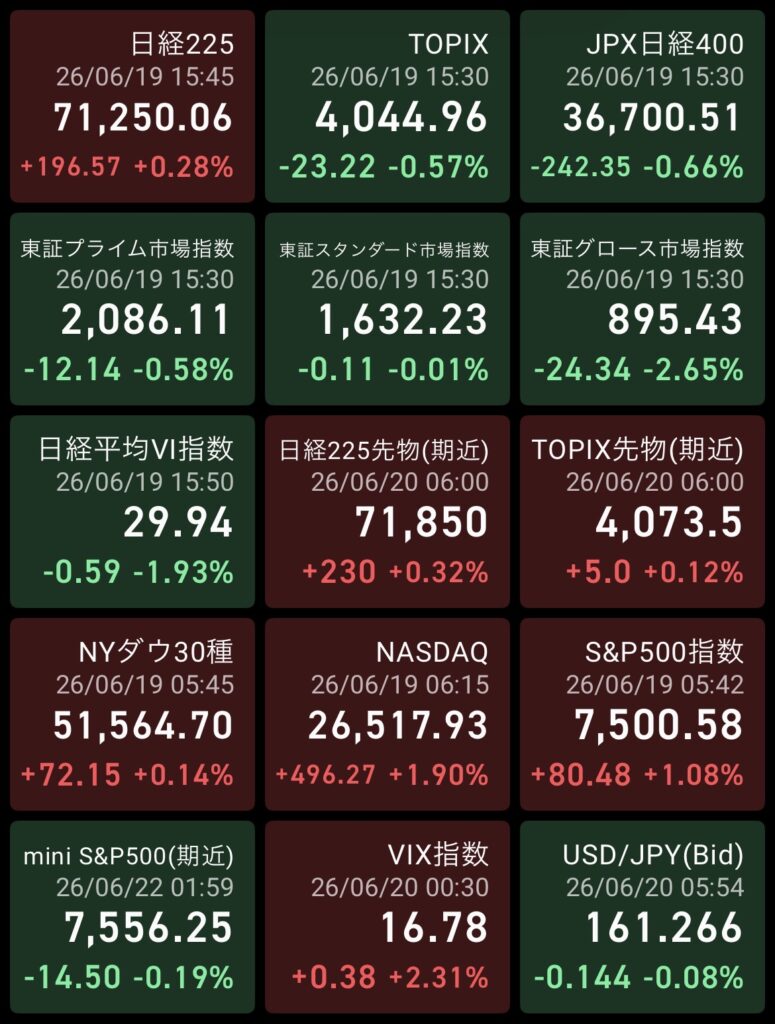775x1024 pixels.
Task: Open the 日経225 index tile
Action: (133, 106)
